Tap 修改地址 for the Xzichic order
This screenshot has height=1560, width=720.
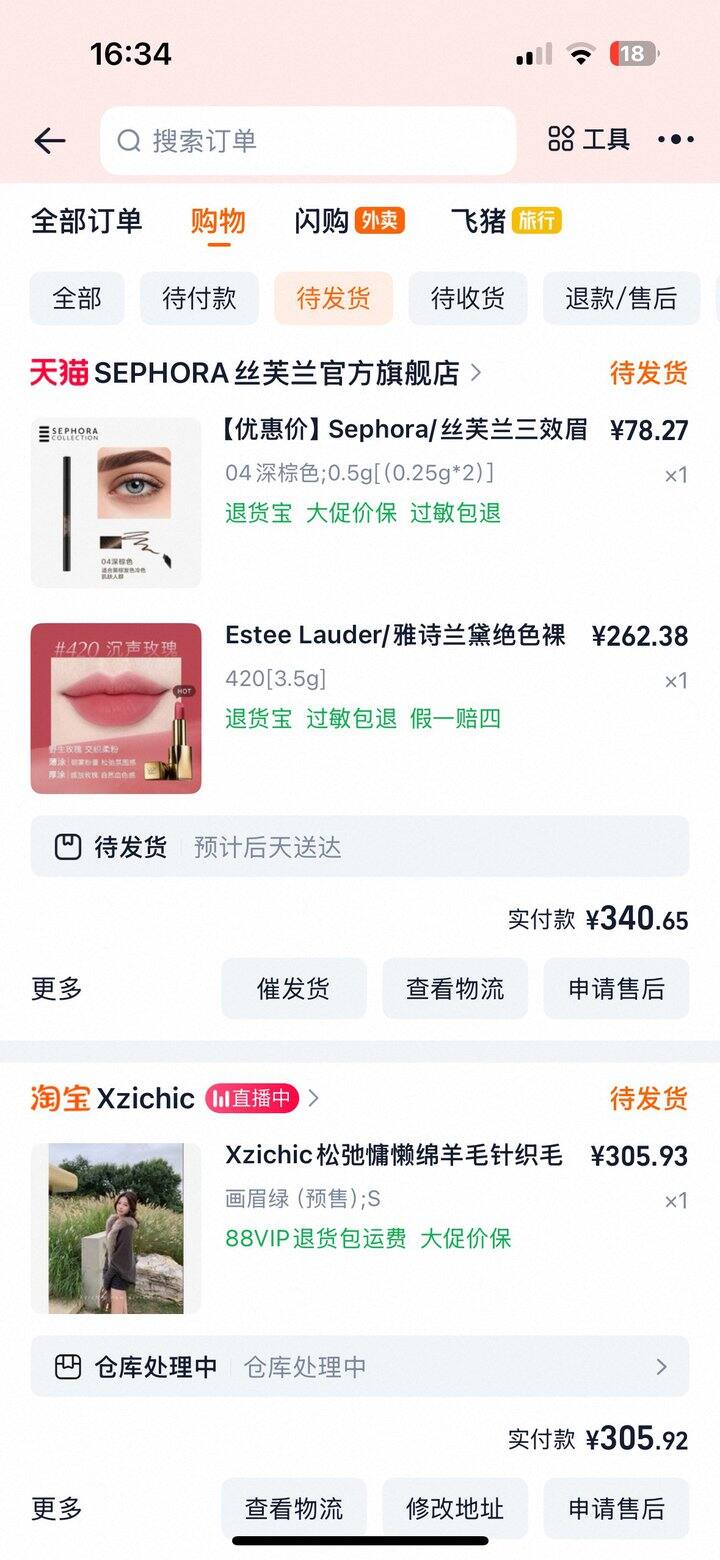[455, 1509]
